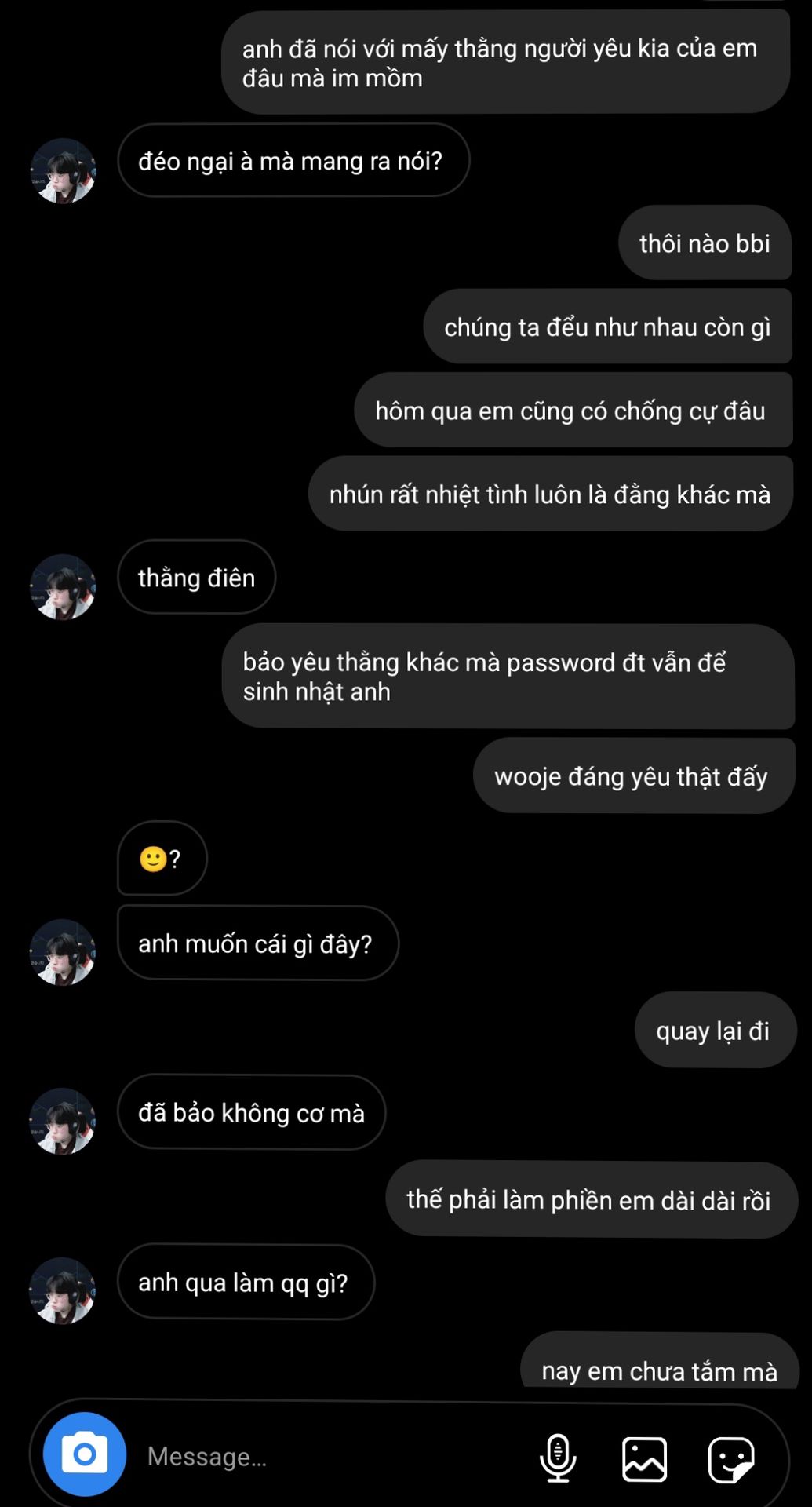Open avatar beside "thằng điên" message

(x=63, y=587)
